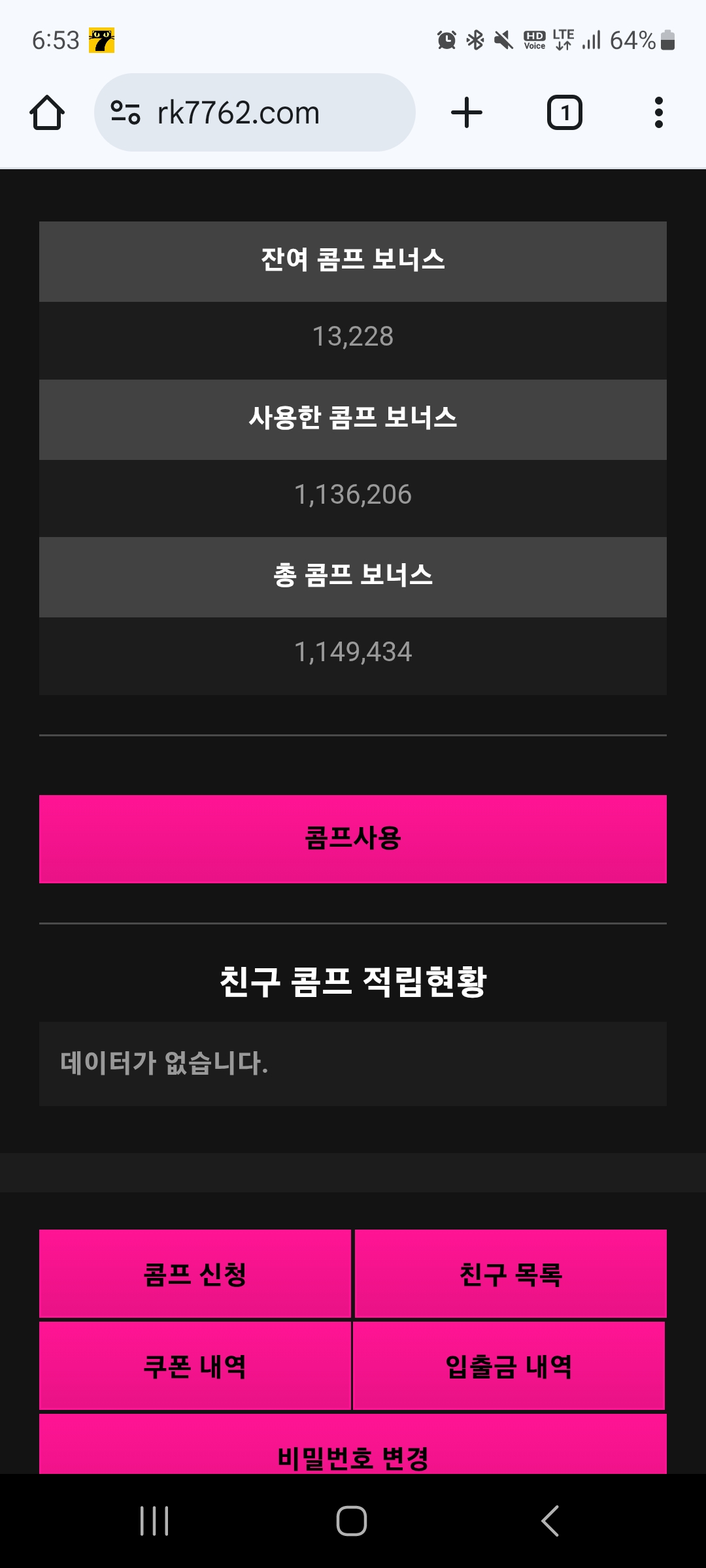This screenshot has width=706, height=1568.
Task: Open 친구 목록
Action: point(511,1274)
